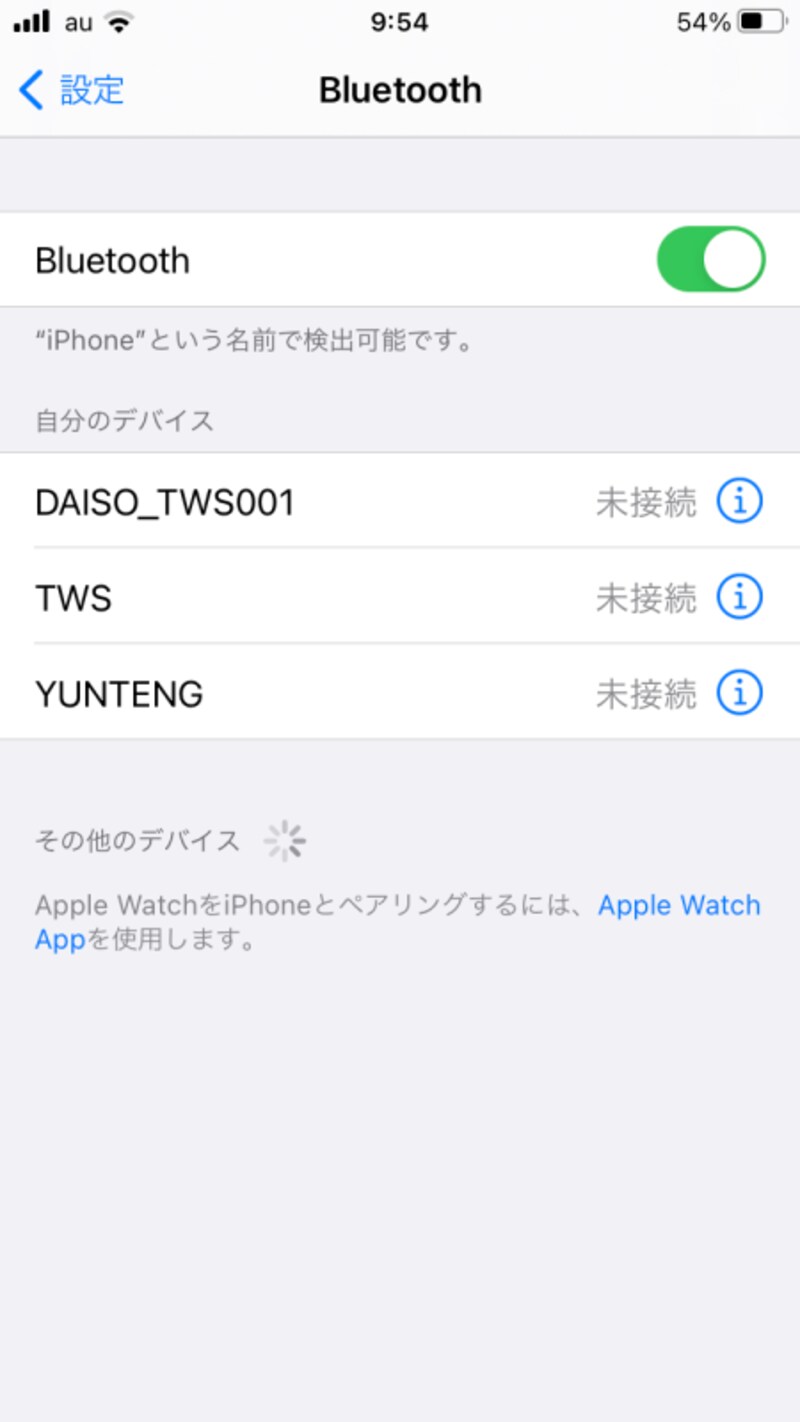
Task: Tap the back chevron arrow icon
Action: click(28, 89)
